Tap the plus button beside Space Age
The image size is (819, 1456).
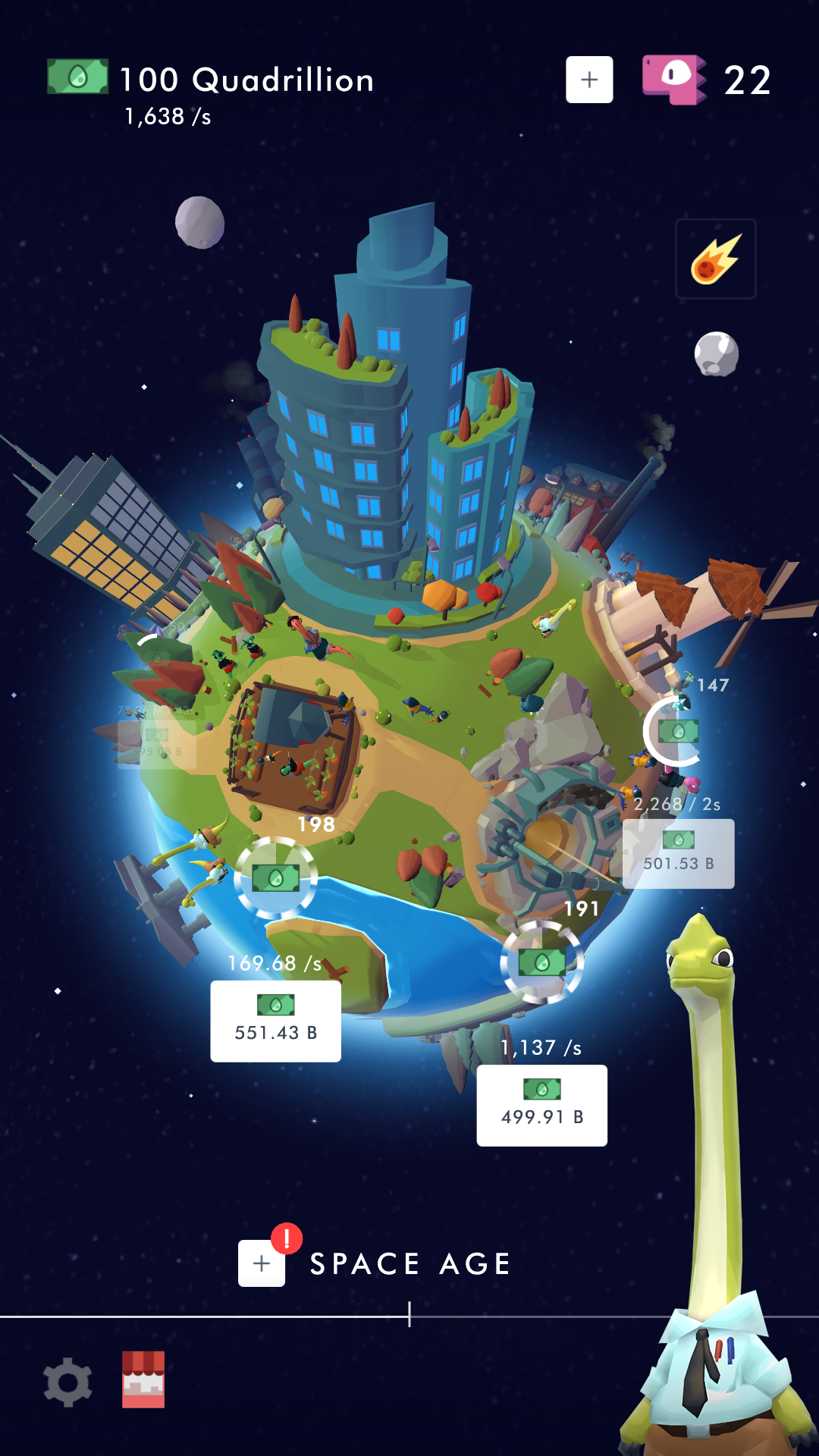click(262, 1263)
